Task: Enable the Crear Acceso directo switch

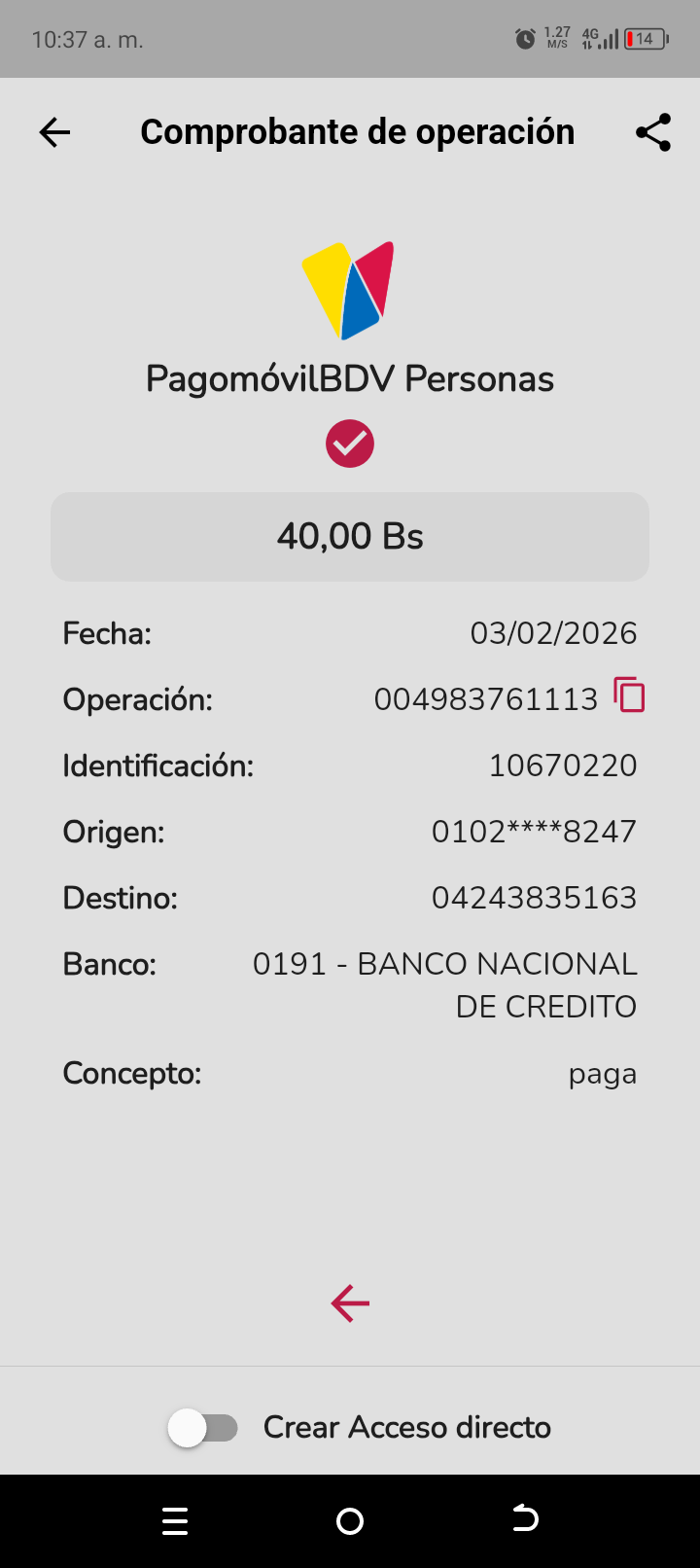Action: coord(203,1428)
